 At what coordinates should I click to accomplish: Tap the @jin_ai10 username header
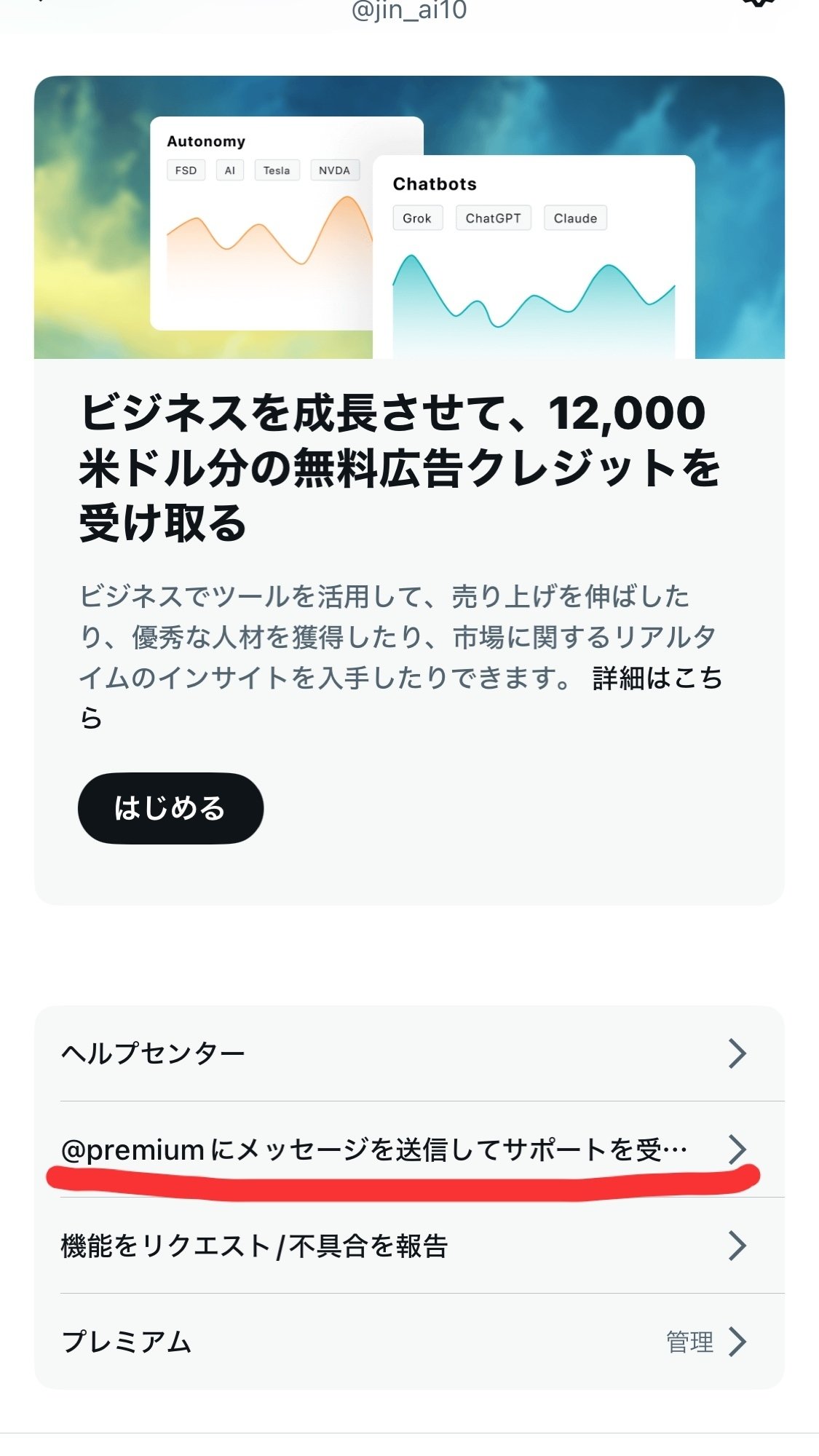click(409, 10)
